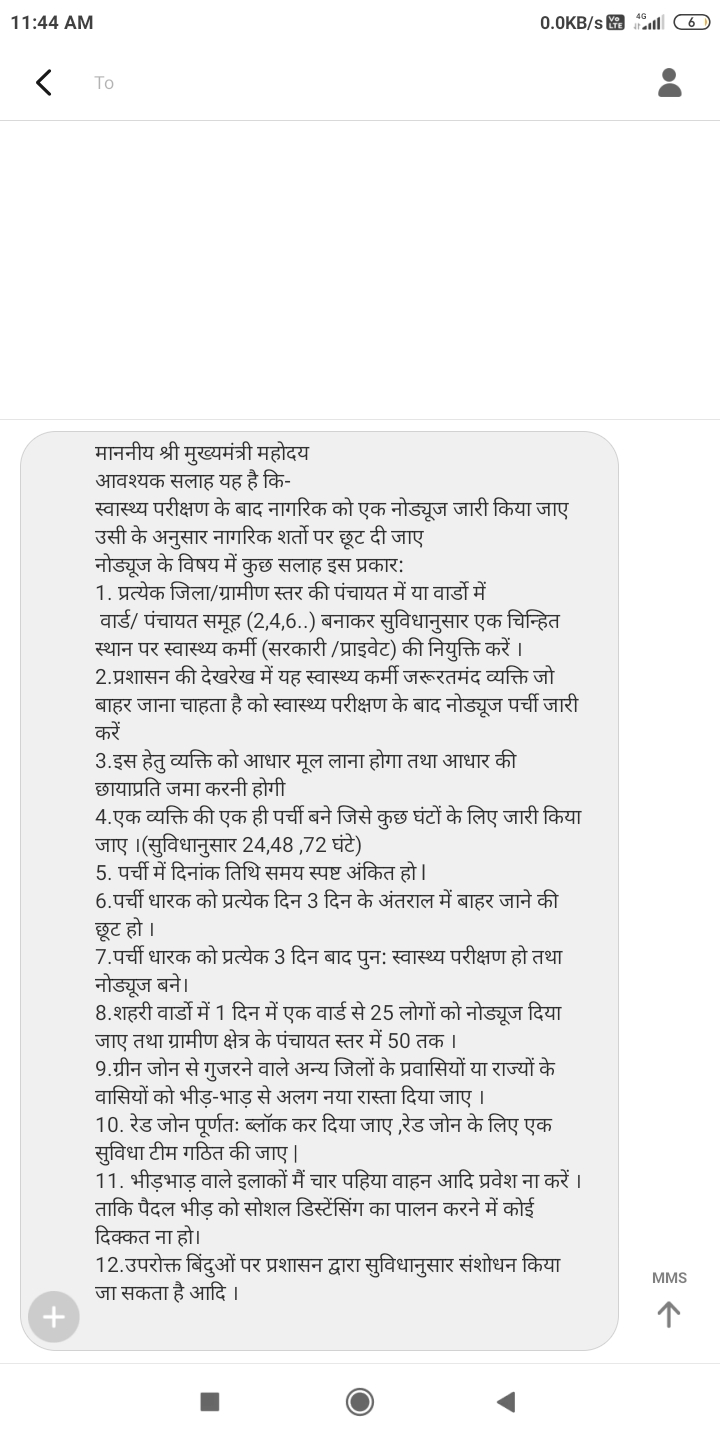Tap the system home button

(360, 1402)
